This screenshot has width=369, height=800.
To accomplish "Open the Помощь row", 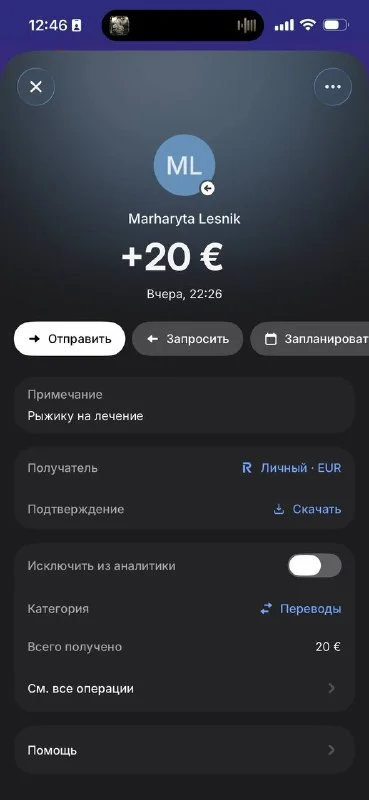I will 184,751.
